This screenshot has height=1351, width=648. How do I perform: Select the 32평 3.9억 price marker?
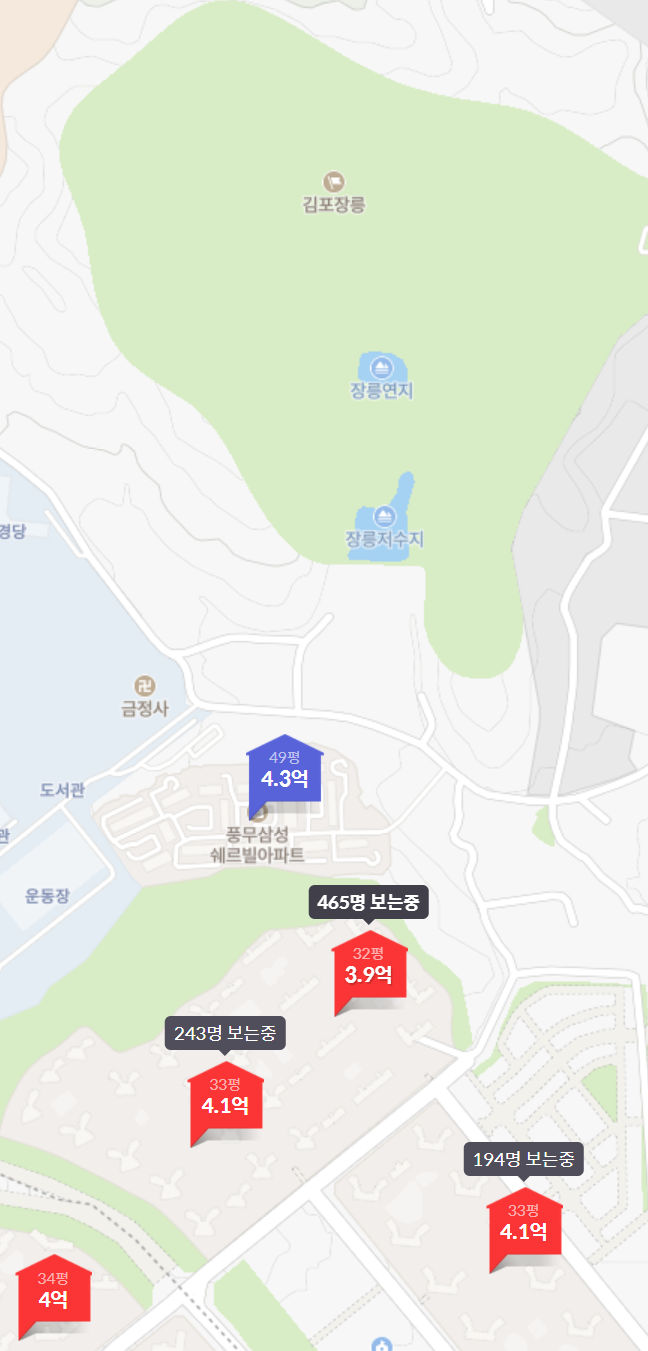coord(370,967)
